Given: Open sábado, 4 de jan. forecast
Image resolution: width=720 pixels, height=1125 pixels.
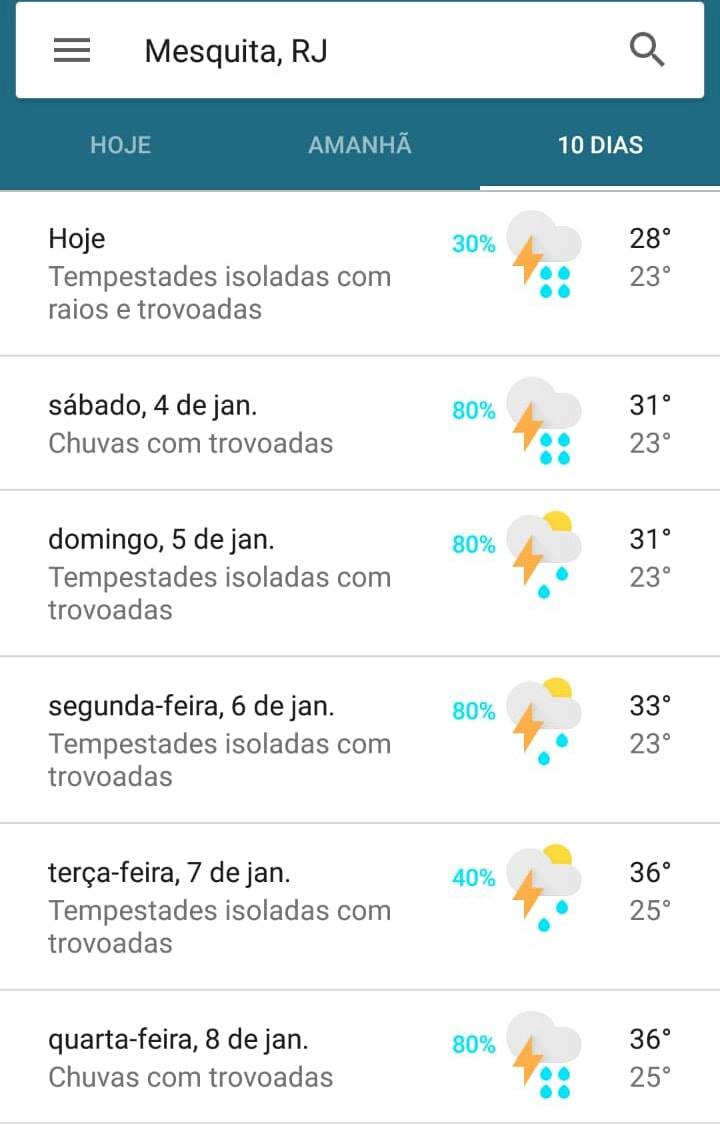Looking at the screenshot, I should [x=360, y=423].
